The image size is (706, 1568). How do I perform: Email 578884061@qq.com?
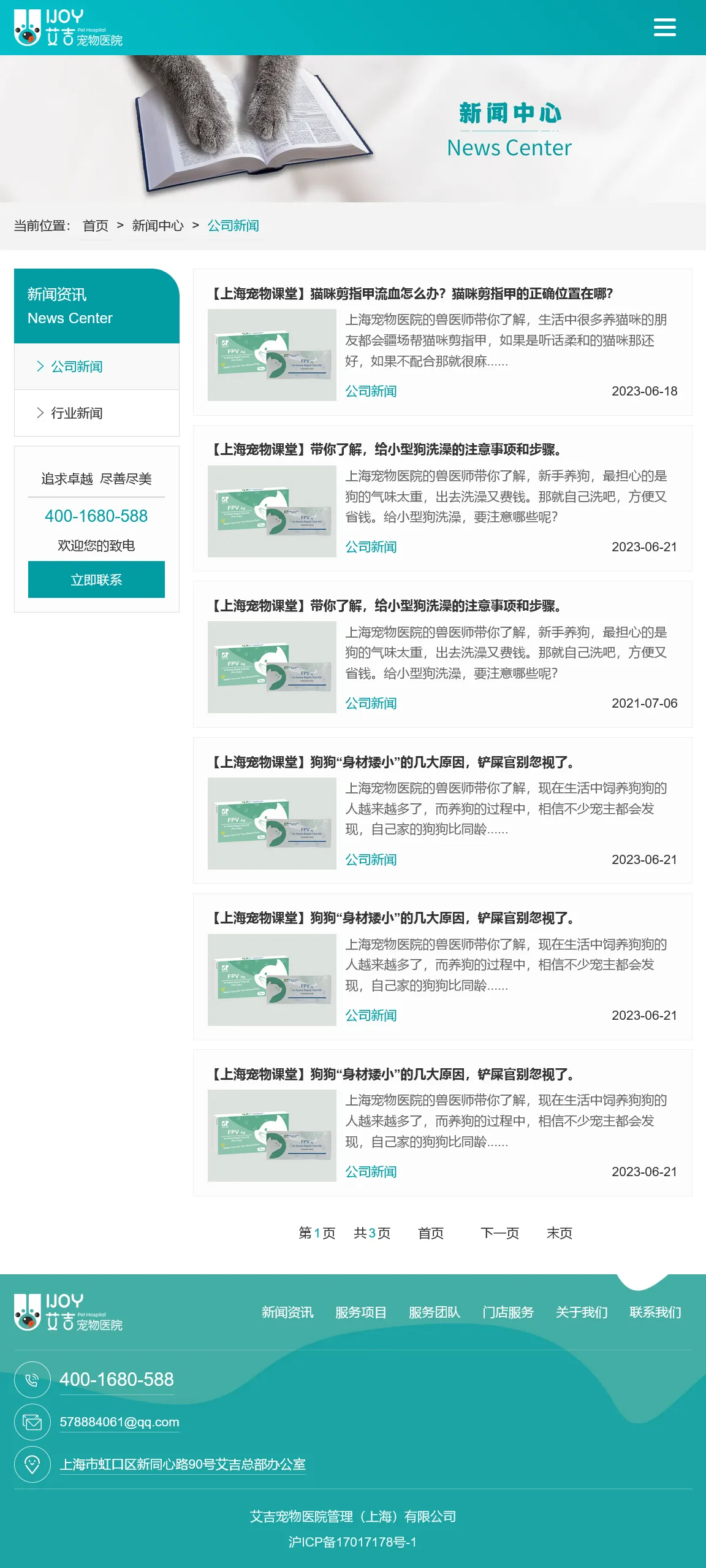120,1422
